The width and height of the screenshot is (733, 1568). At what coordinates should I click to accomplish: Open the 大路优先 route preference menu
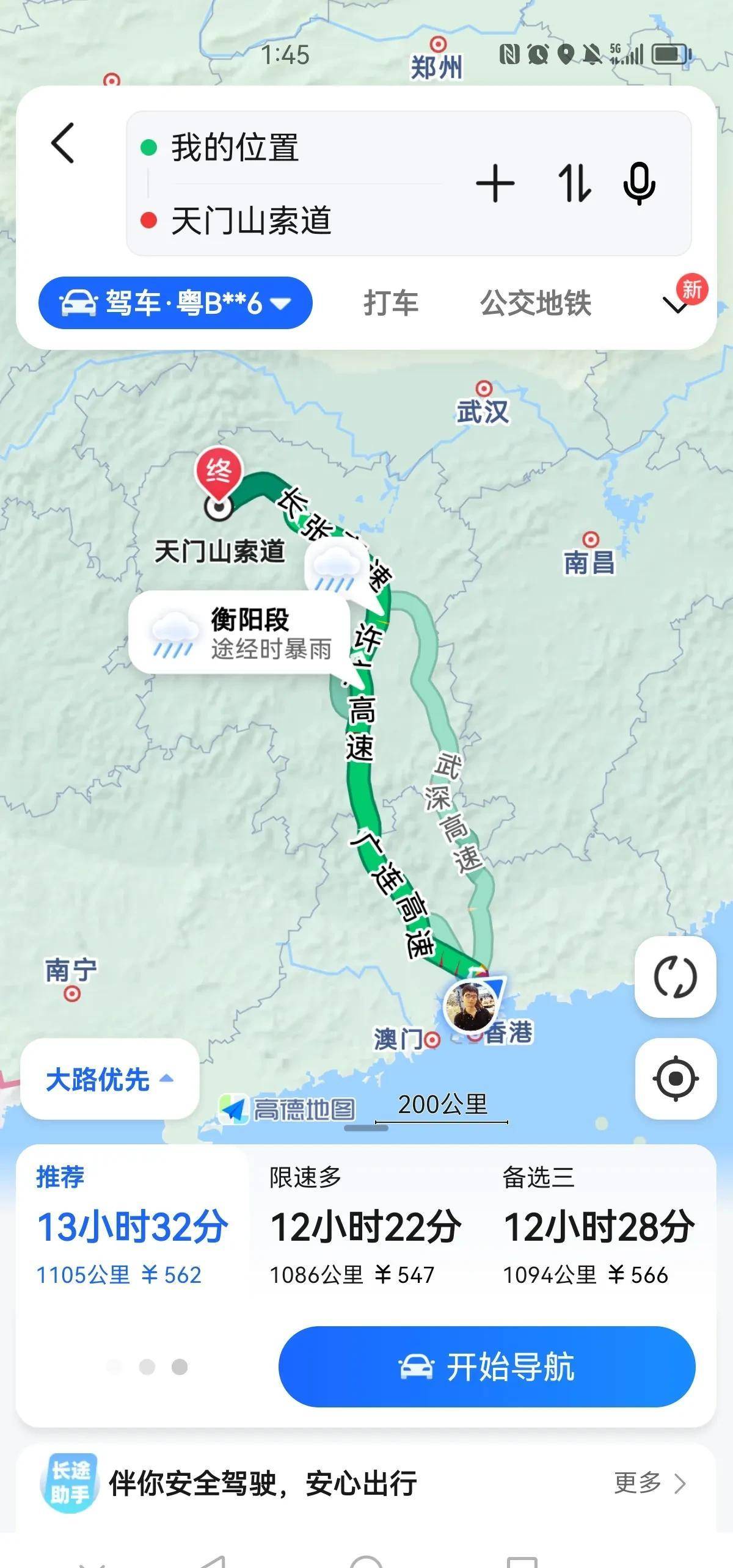tap(109, 1079)
